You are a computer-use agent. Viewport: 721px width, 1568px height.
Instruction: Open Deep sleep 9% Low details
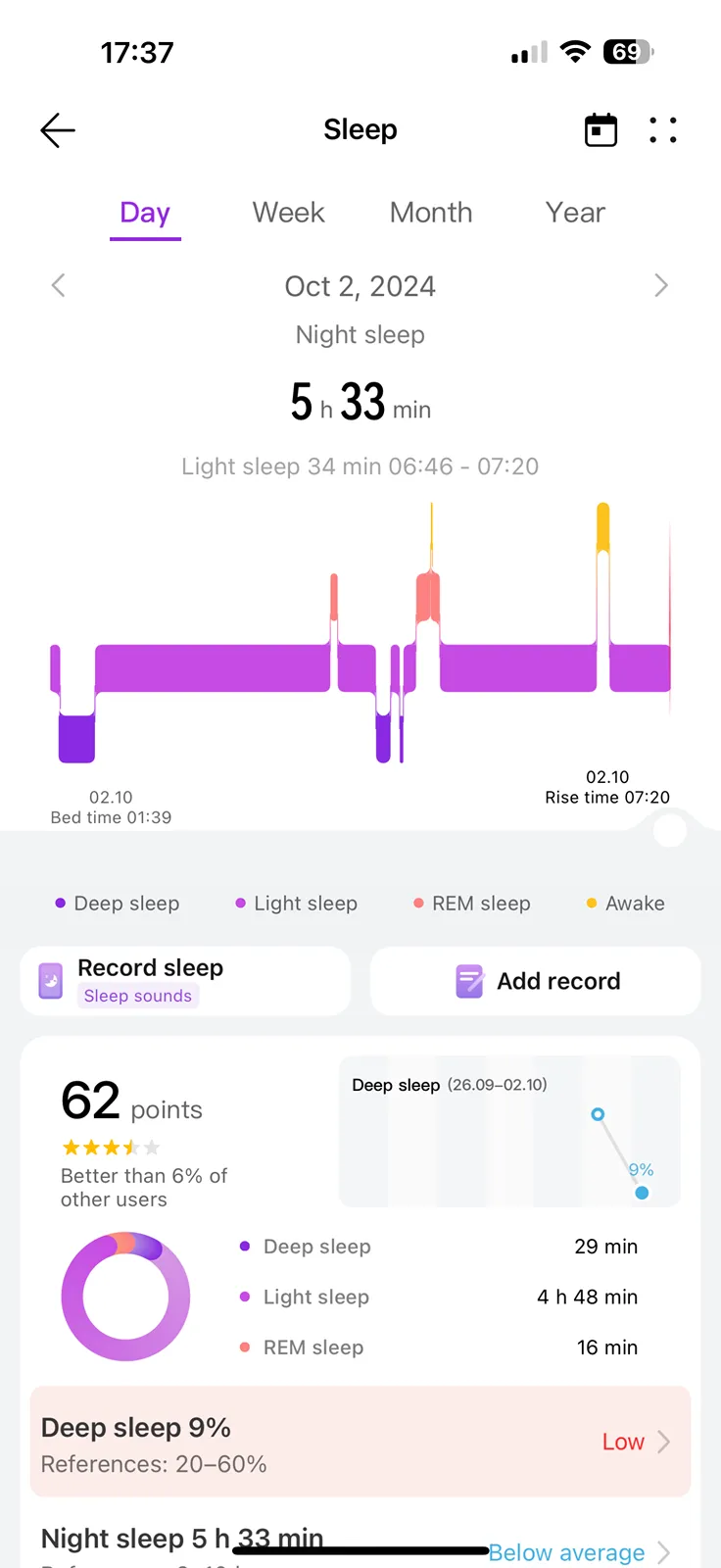pos(360,1442)
